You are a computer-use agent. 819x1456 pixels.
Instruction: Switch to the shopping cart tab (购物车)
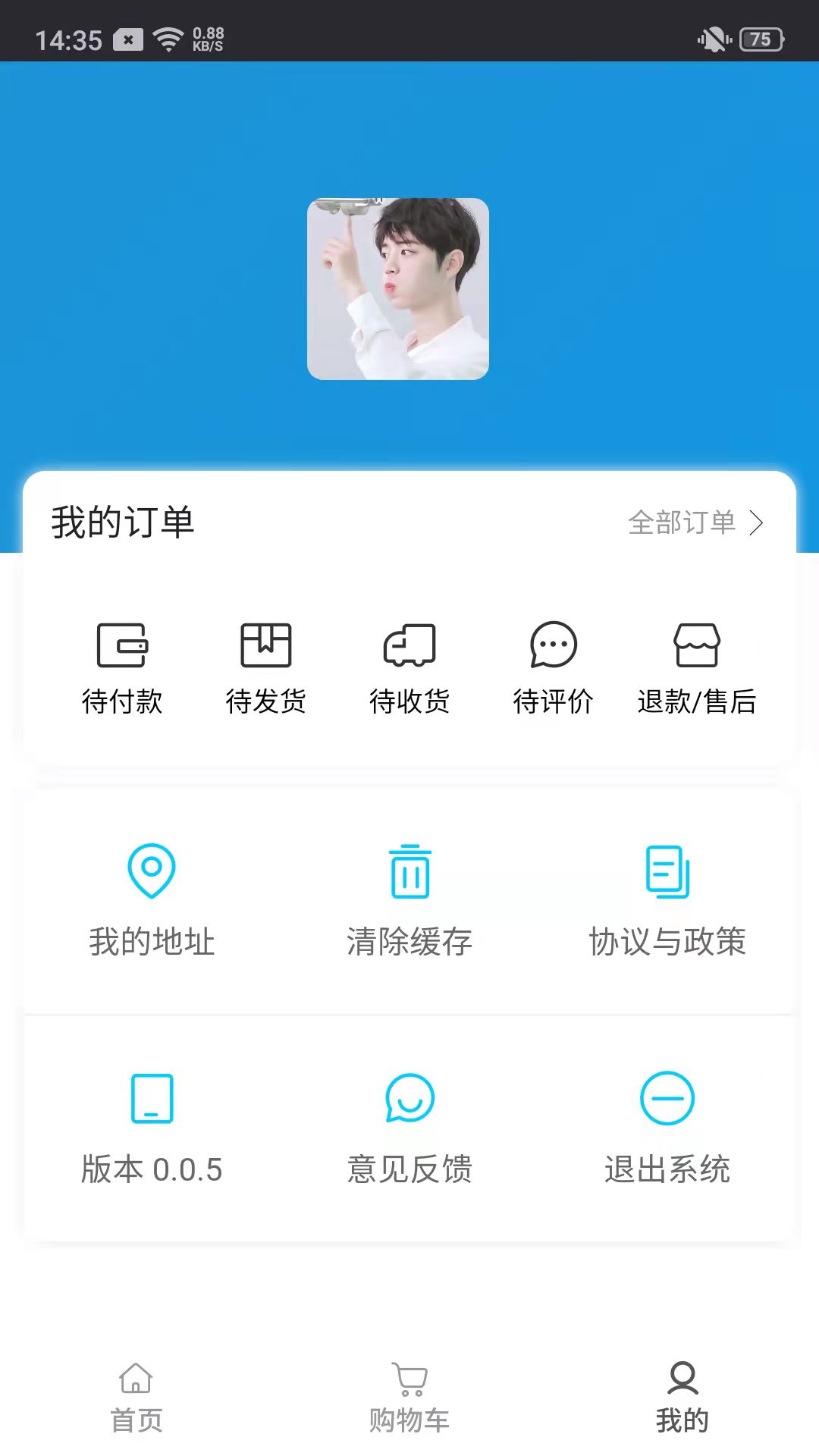(409, 1398)
